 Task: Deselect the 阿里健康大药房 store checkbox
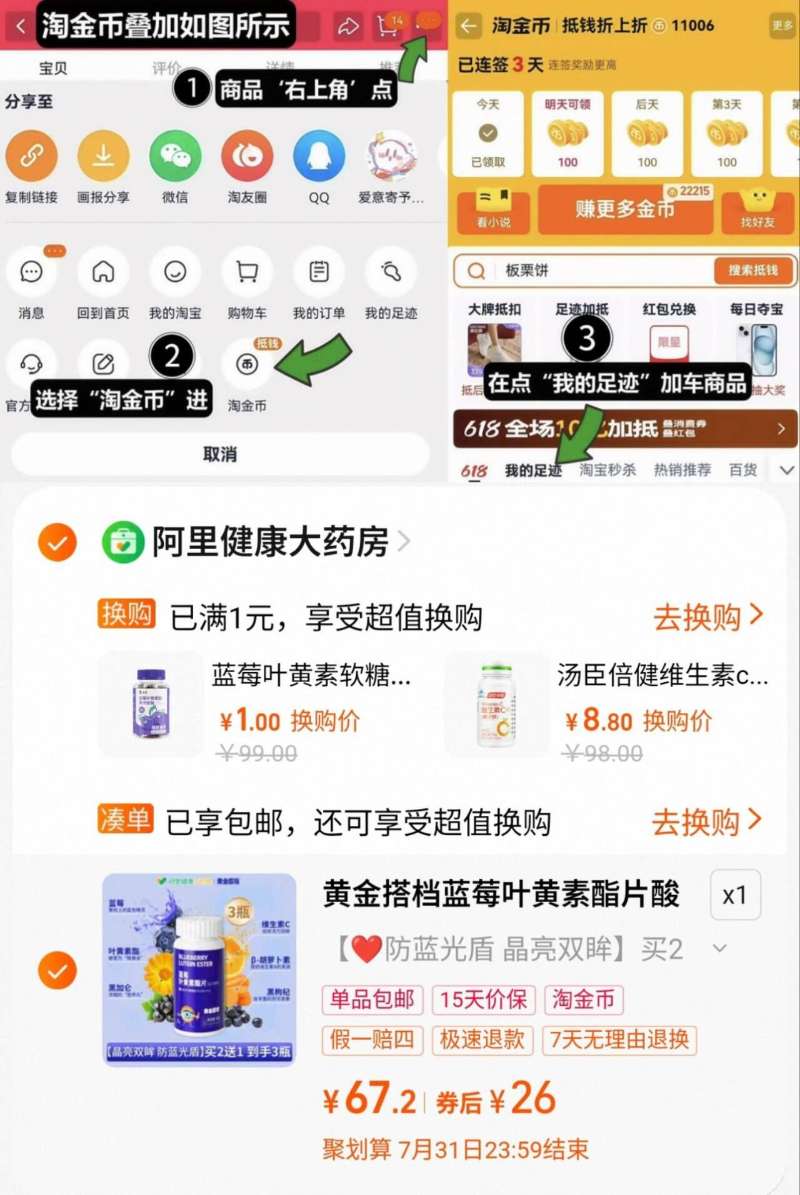pyautogui.click(x=57, y=541)
